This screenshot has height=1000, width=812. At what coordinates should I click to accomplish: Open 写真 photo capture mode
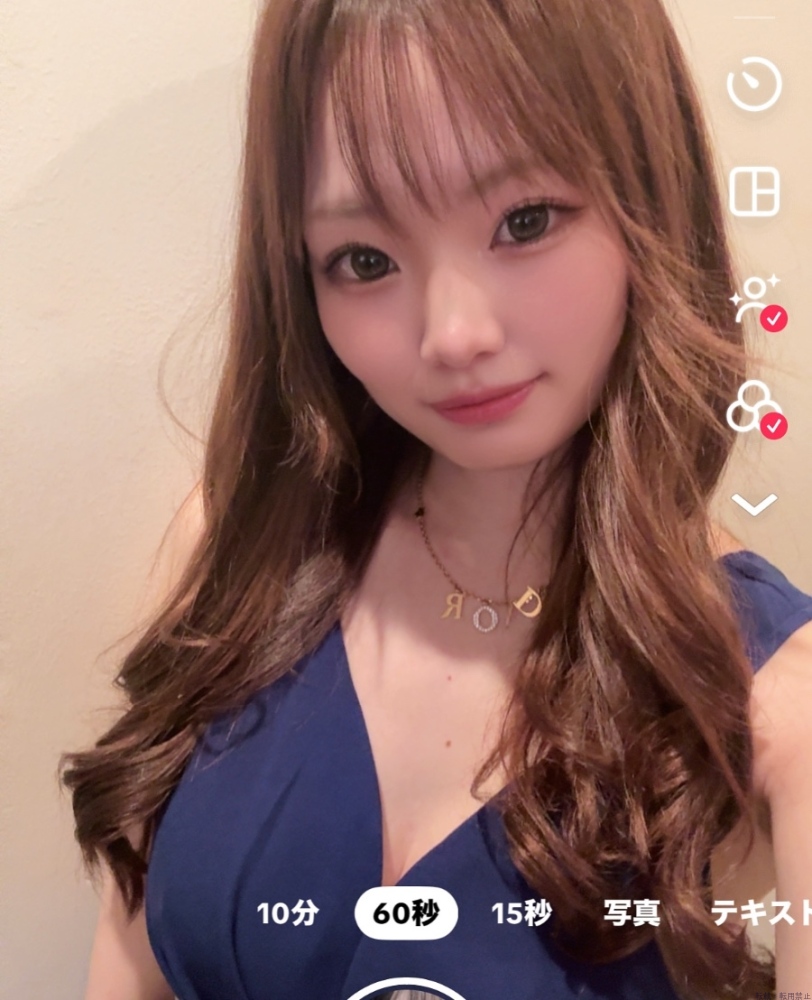click(631, 912)
